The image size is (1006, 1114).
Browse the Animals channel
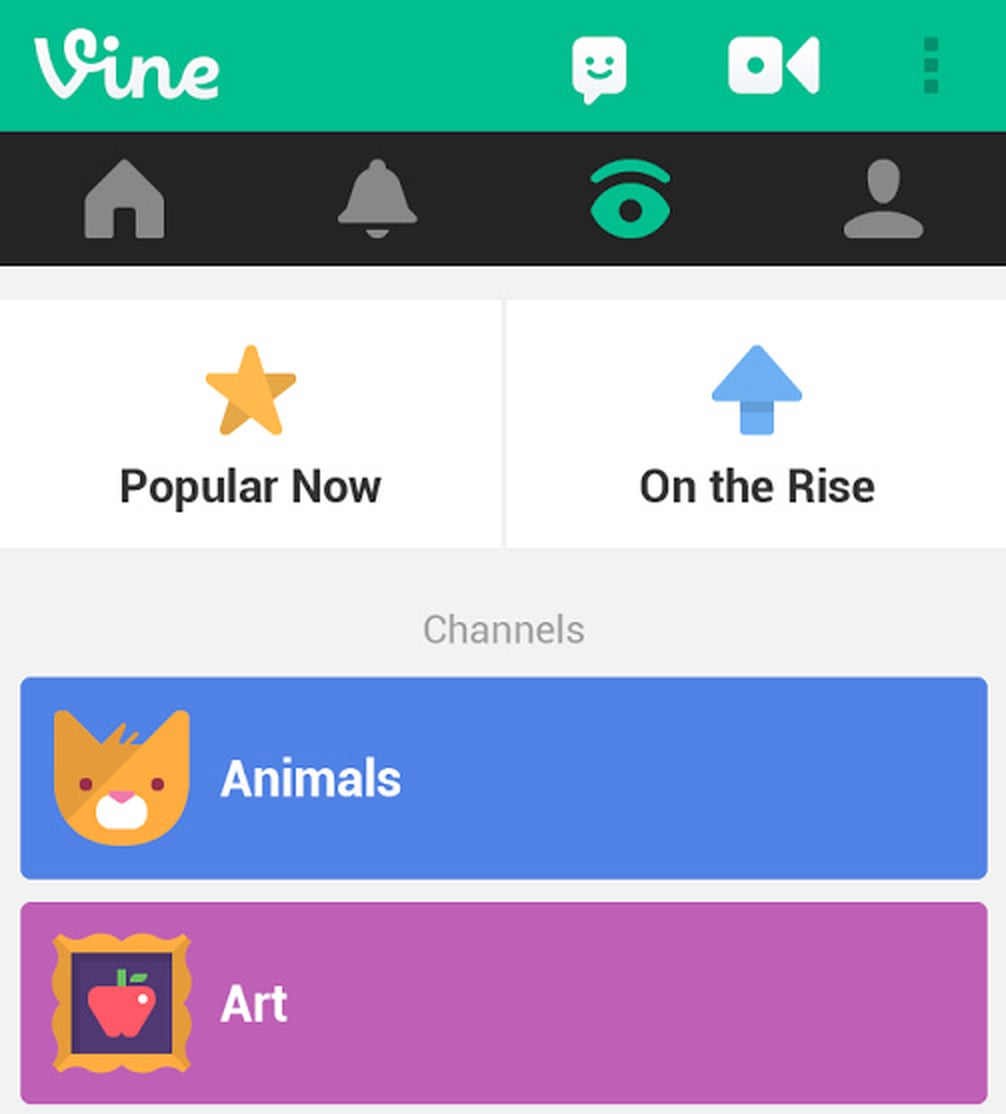[503, 778]
